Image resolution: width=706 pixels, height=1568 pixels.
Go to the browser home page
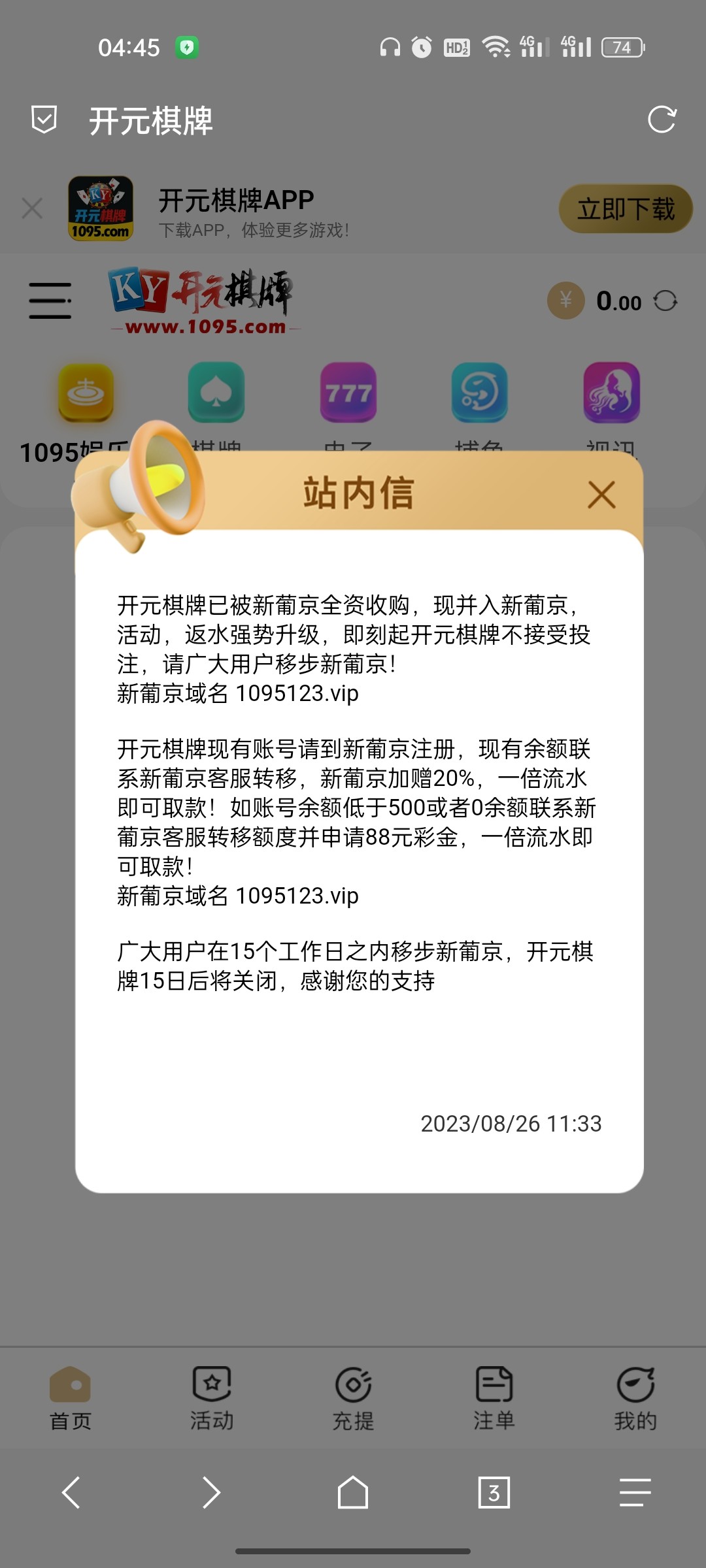click(353, 1493)
